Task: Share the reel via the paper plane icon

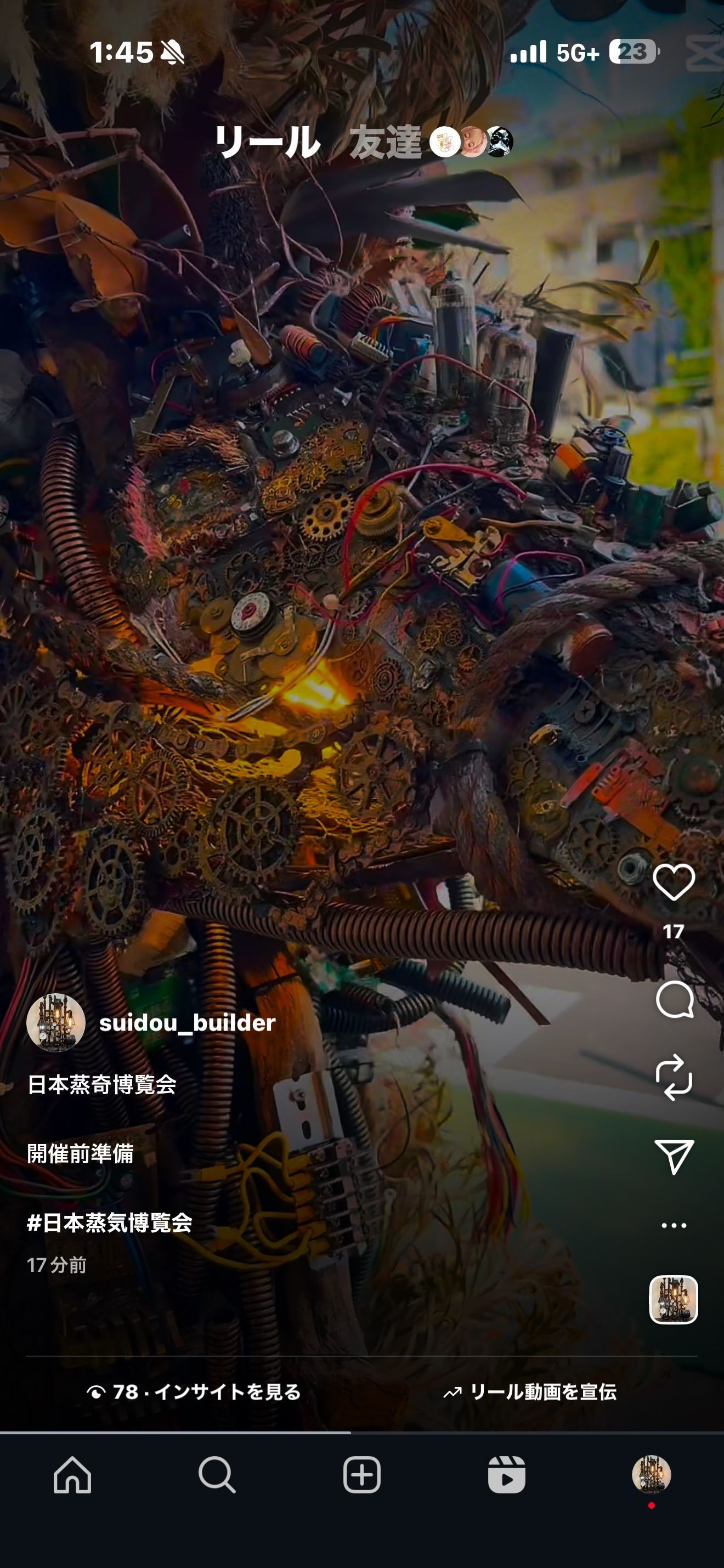Action: click(674, 1156)
